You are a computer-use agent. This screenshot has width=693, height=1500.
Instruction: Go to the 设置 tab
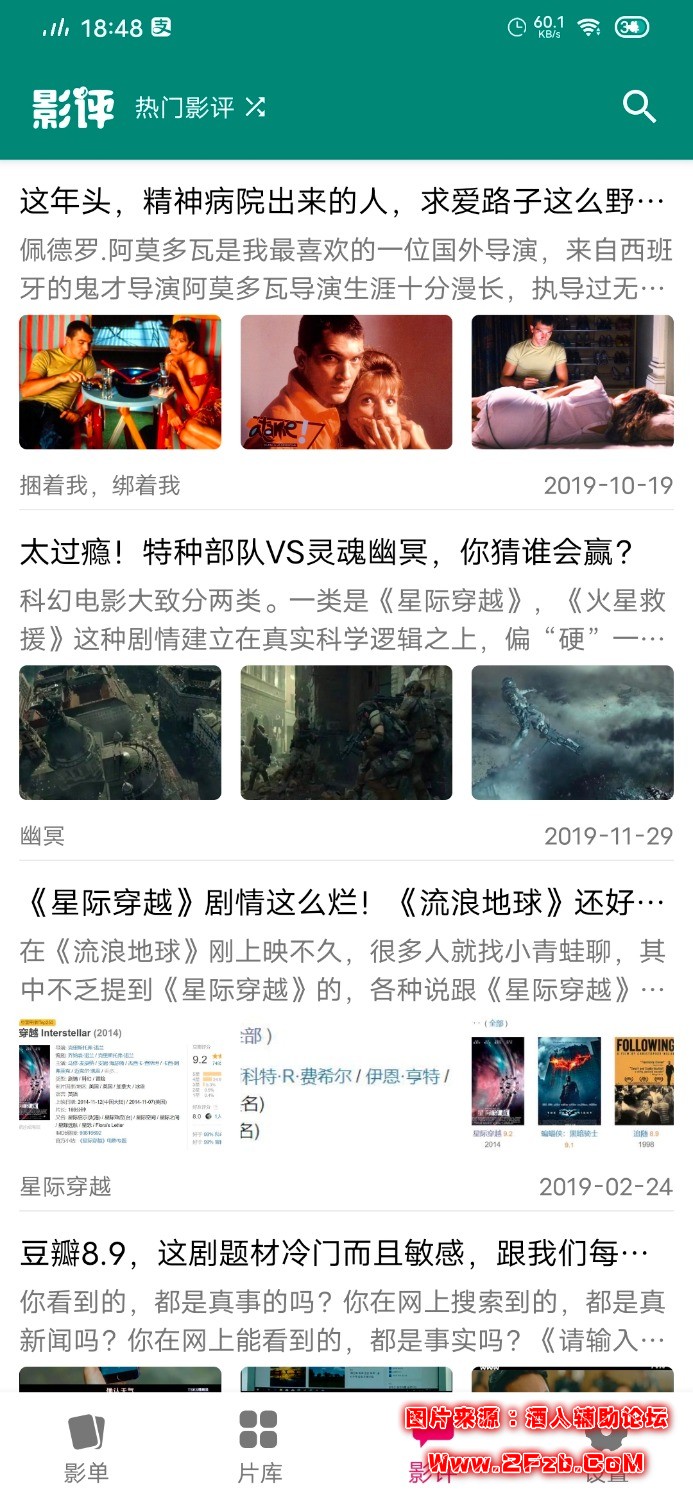[x=606, y=1446]
